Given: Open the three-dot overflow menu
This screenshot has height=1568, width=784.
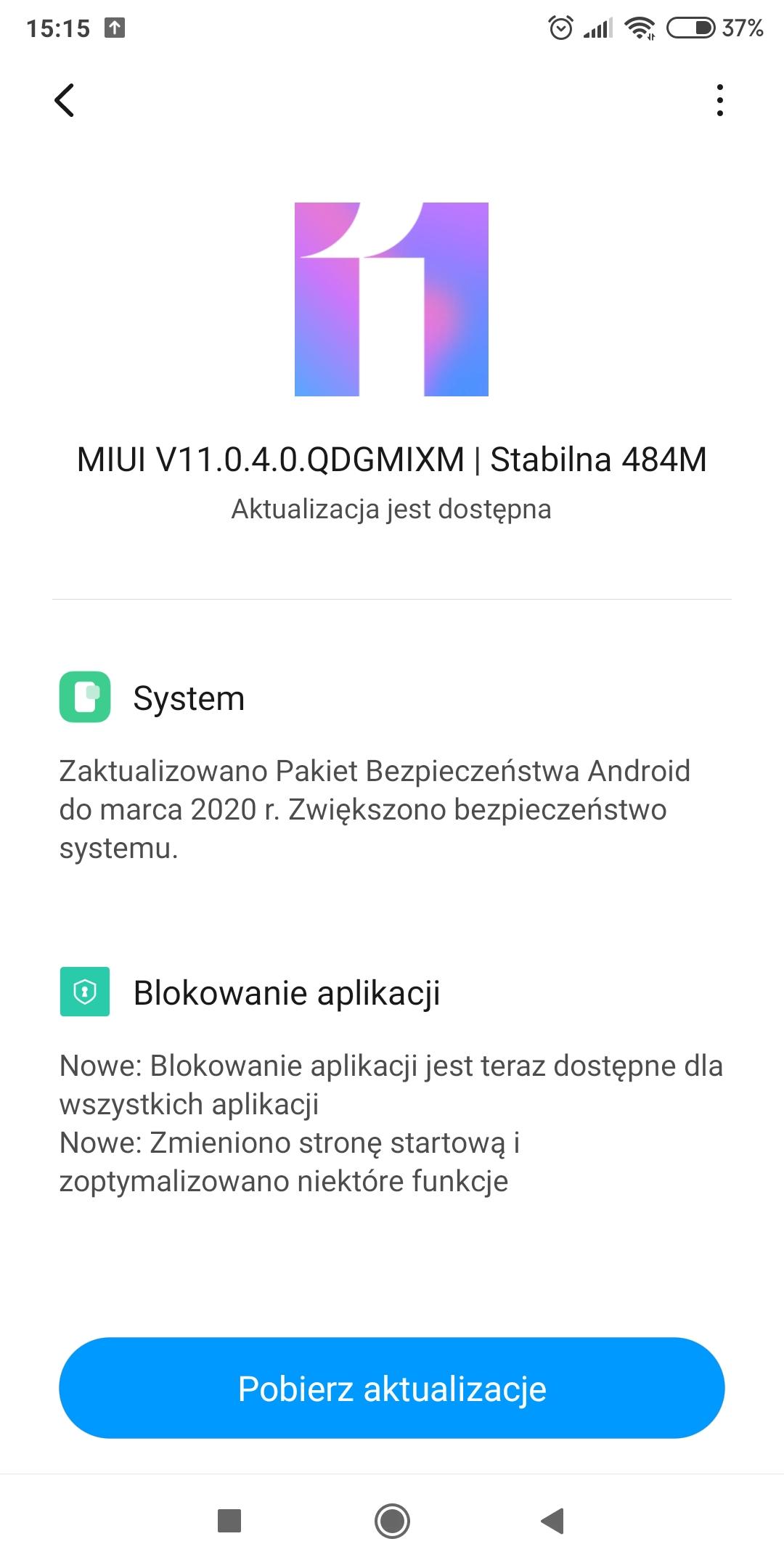Looking at the screenshot, I should point(719,100).
